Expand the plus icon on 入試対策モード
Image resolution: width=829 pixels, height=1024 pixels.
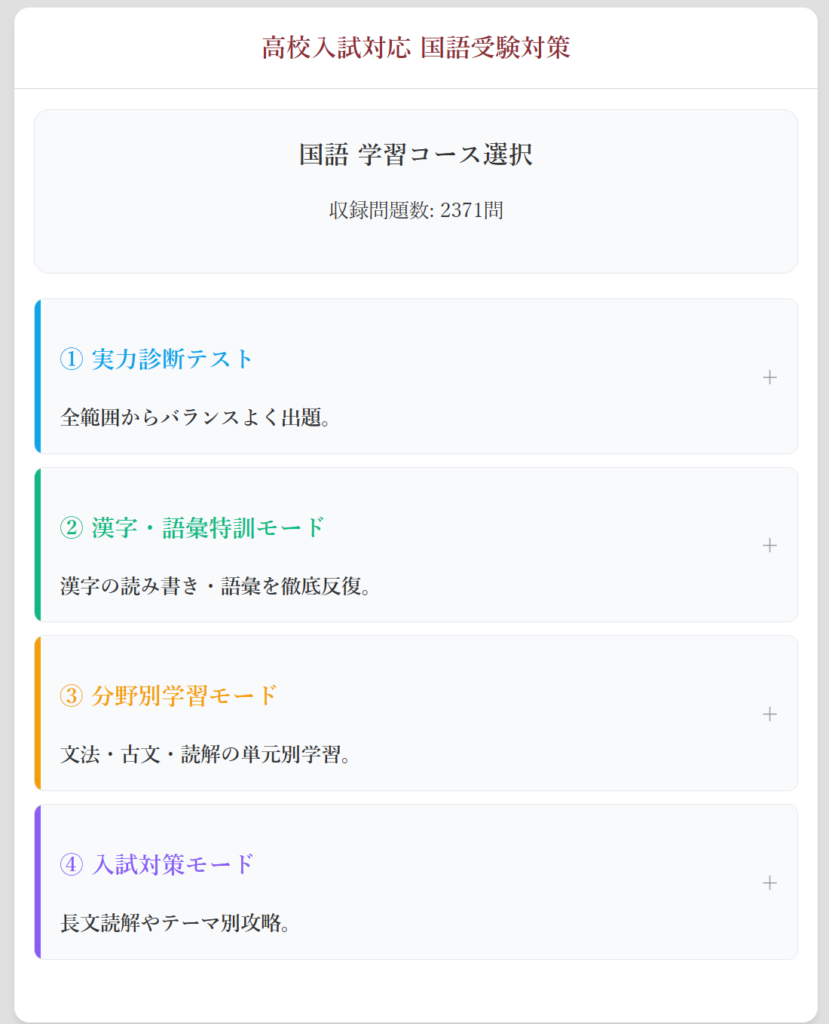(769, 883)
